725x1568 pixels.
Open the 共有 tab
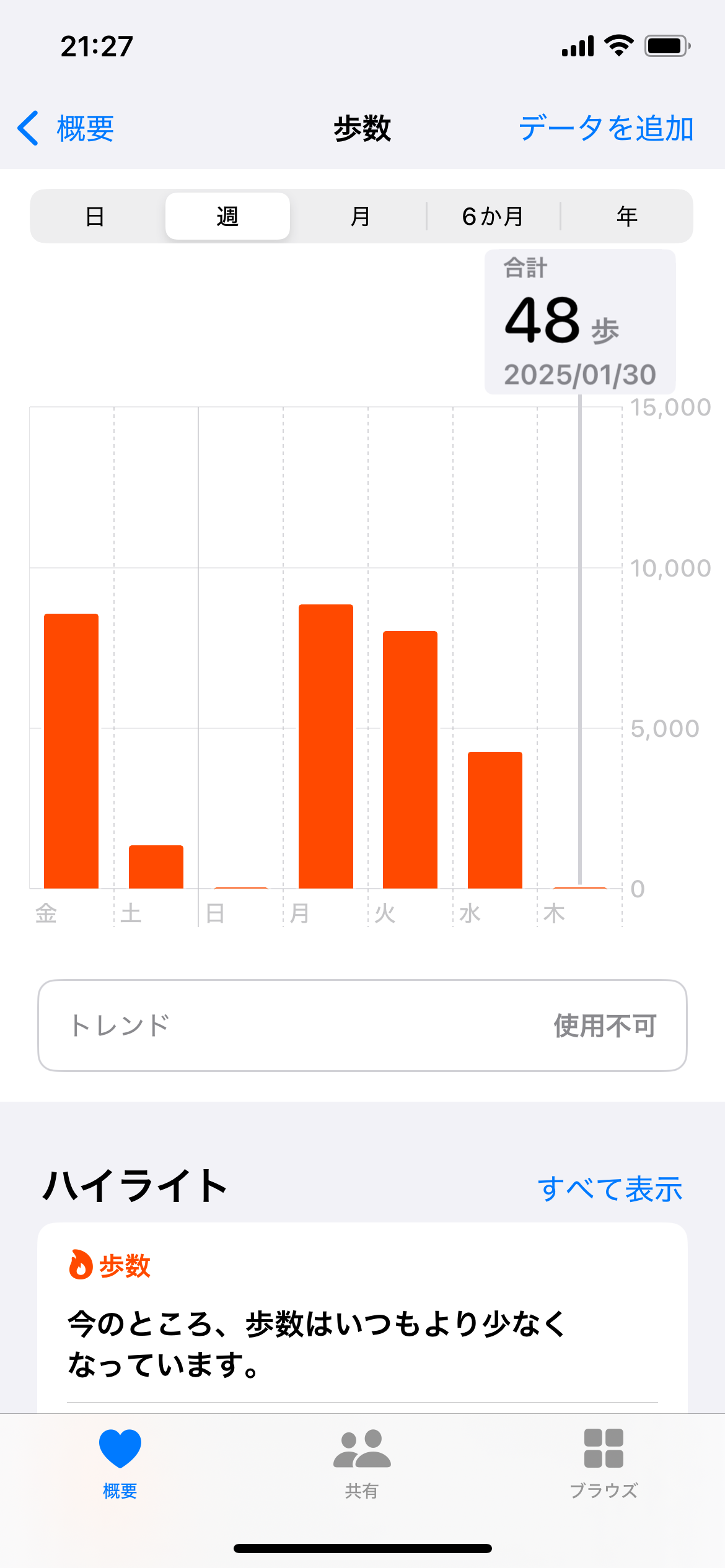click(x=362, y=1464)
